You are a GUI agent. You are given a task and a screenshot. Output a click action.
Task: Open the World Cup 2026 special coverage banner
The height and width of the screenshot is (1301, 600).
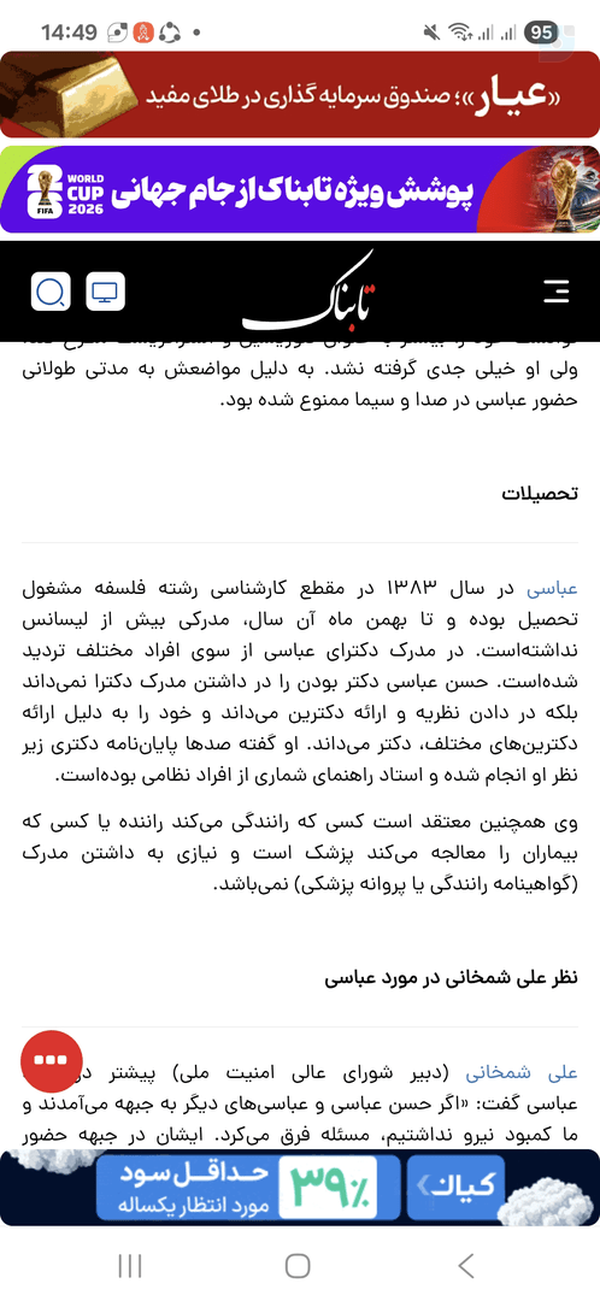[300, 190]
